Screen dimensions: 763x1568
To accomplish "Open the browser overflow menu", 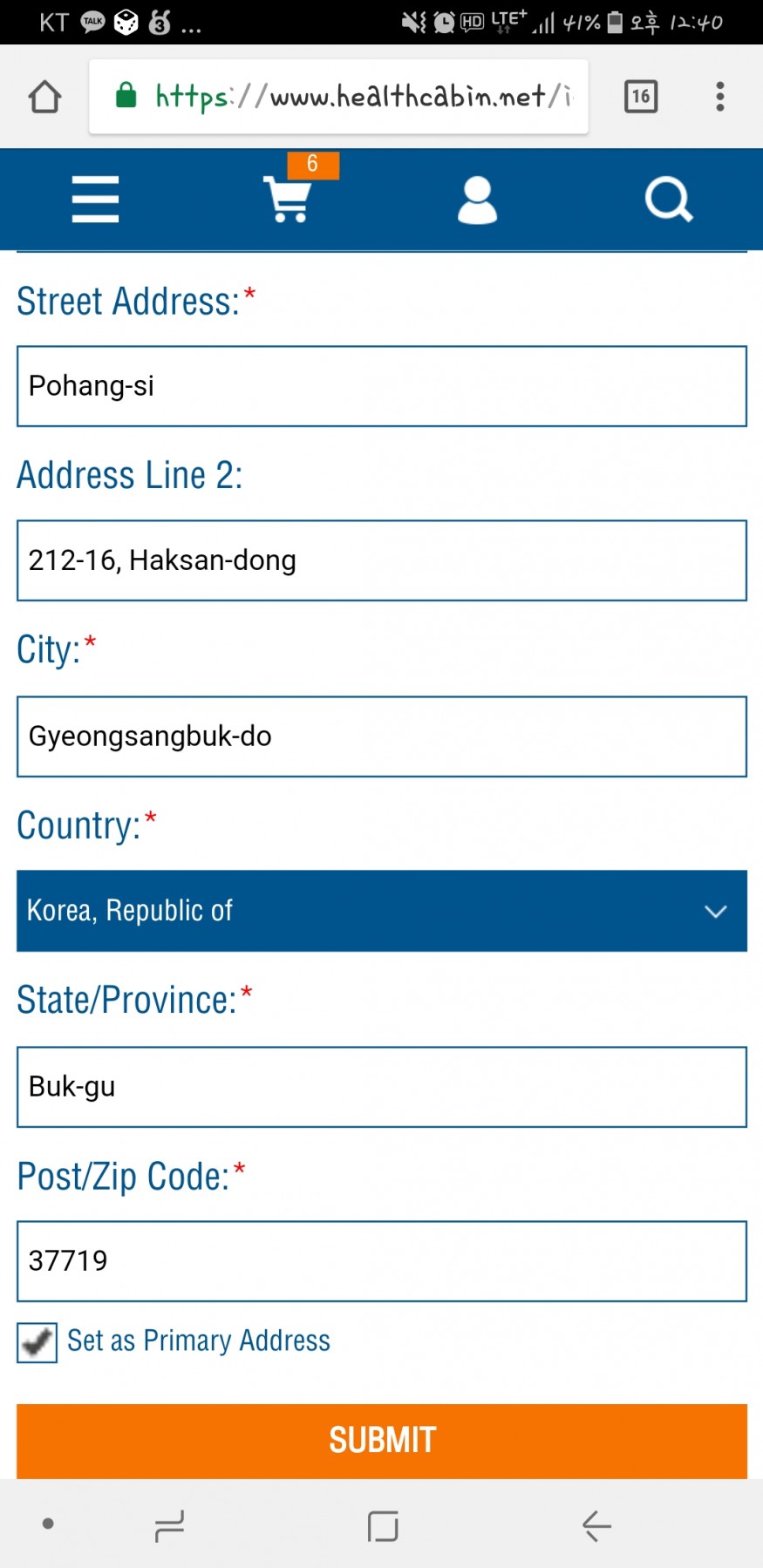I will 720,97.
